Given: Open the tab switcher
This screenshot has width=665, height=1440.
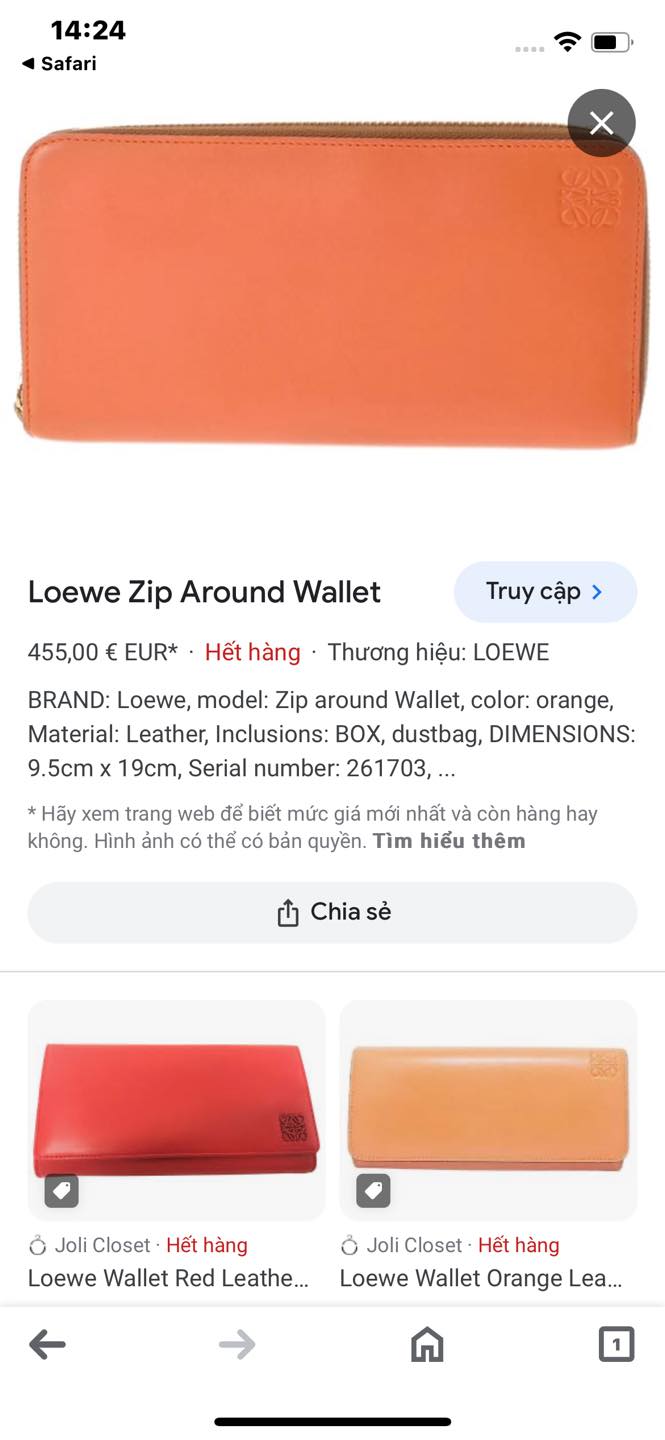Looking at the screenshot, I should tap(616, 1345).
